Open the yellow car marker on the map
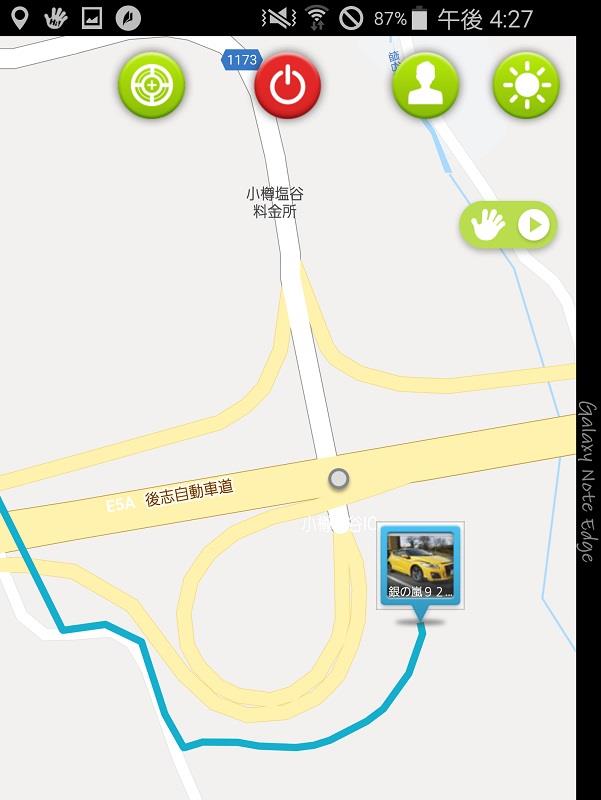This screenshot has width=601, height=800. click(421, 566)
